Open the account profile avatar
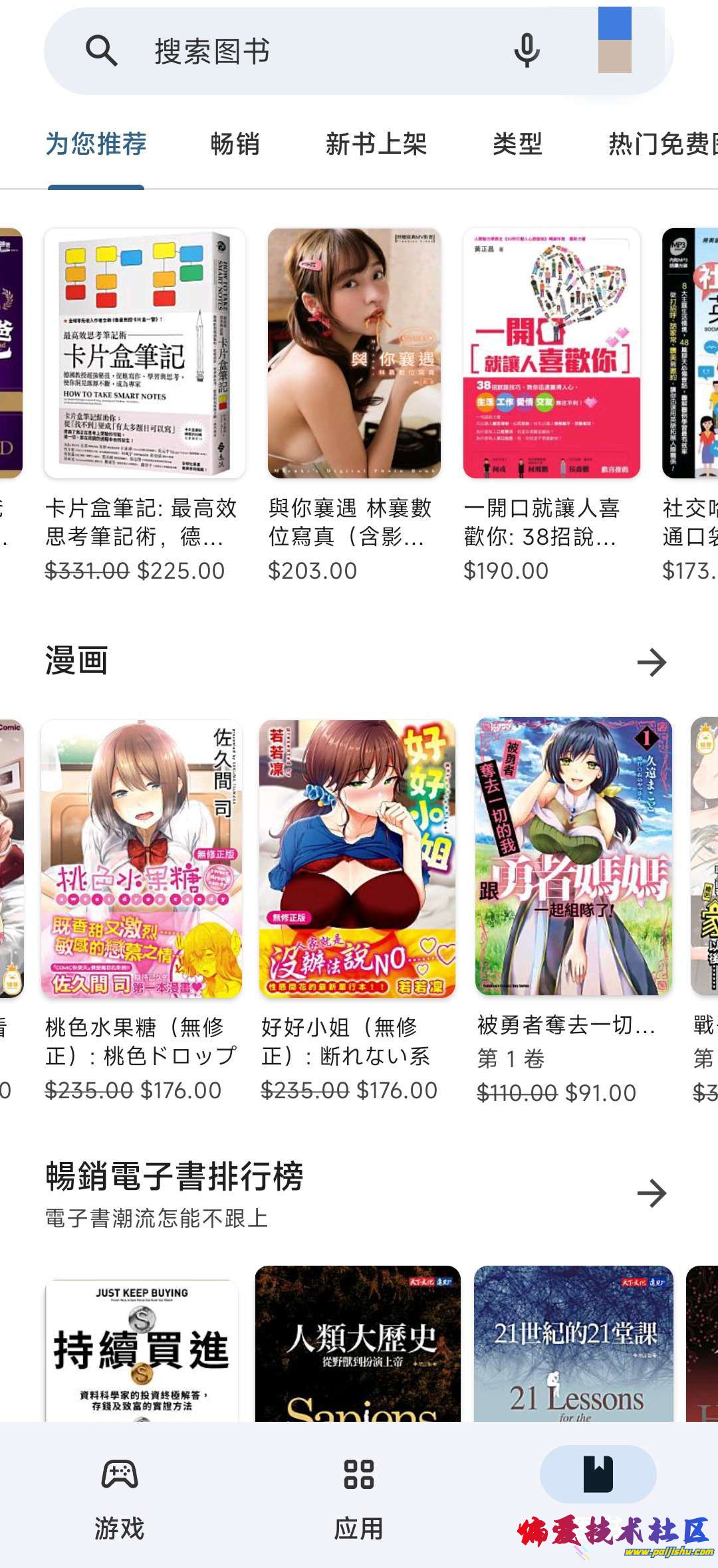Viewport: 718px width, 1568px height. (614, 41)
